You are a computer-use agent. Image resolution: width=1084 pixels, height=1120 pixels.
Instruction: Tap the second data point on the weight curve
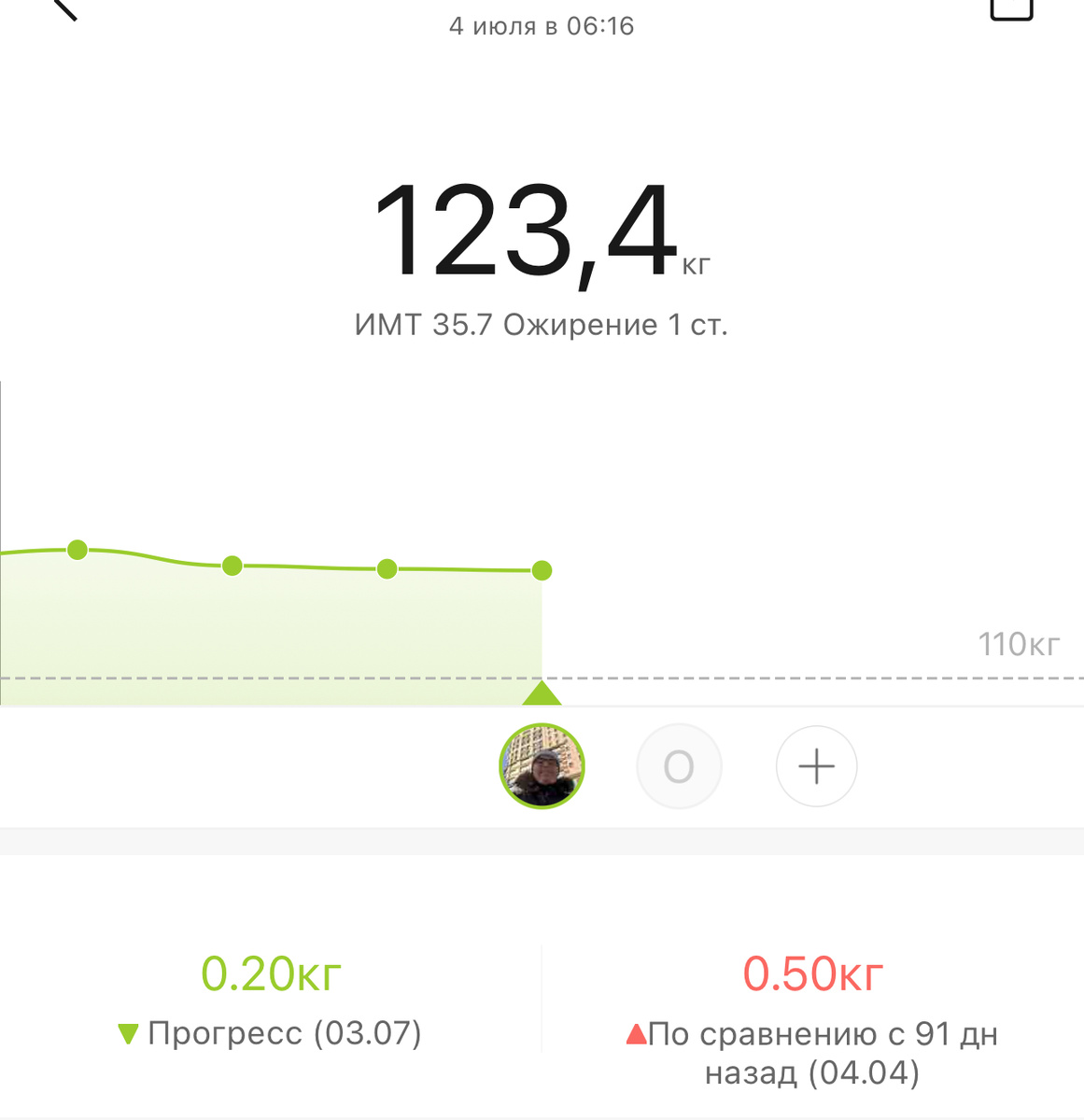click(x=232, y=565)
